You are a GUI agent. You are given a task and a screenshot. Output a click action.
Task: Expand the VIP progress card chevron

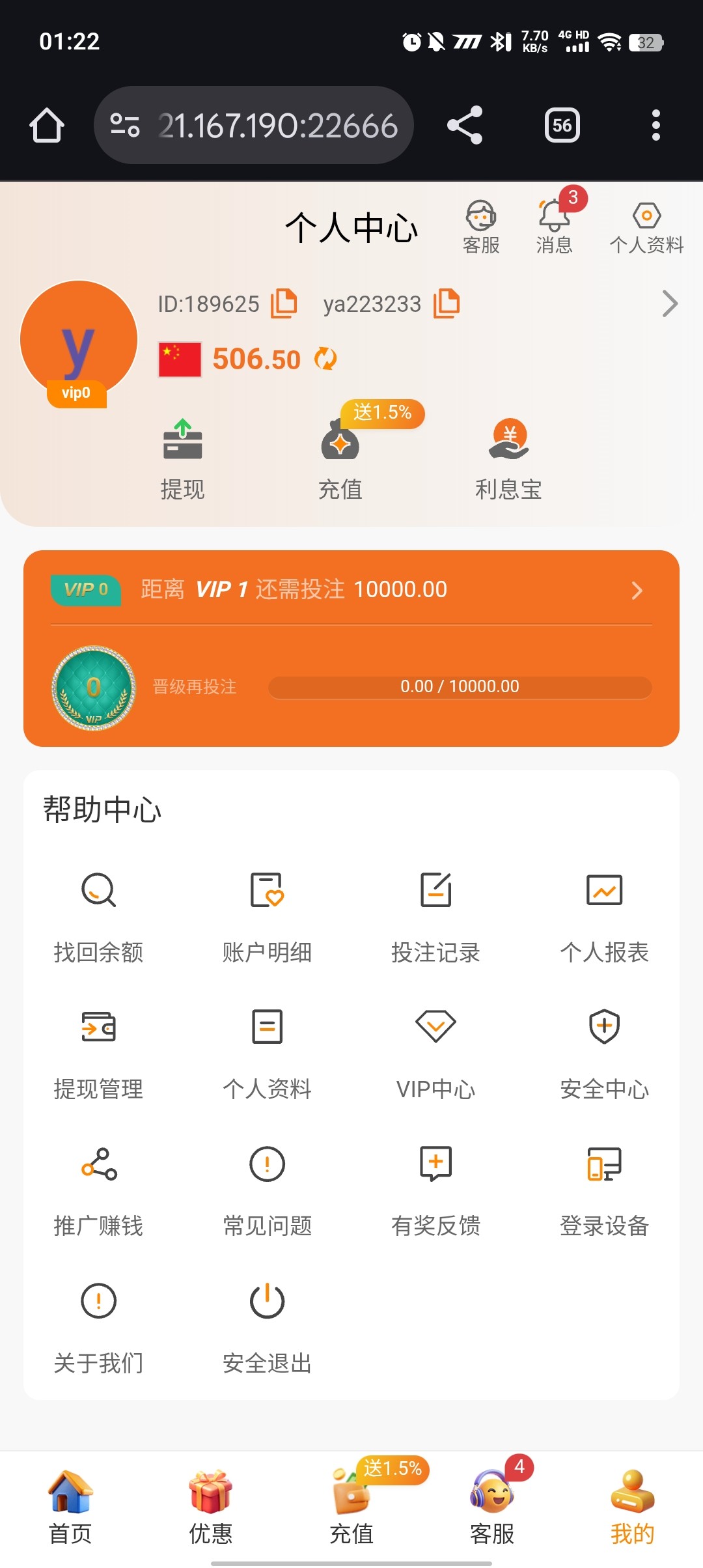(636, 590)
